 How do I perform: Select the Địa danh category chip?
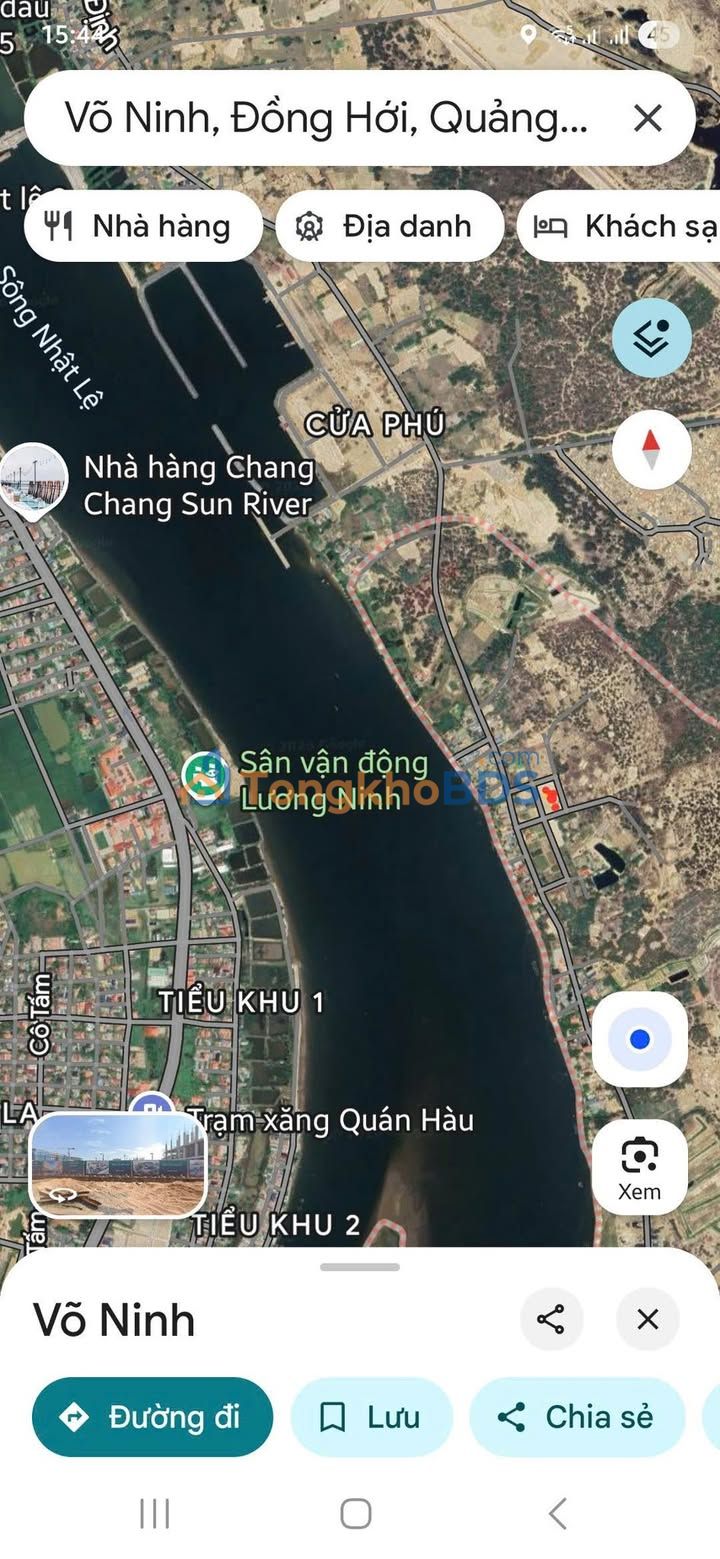tap(389, 227)
